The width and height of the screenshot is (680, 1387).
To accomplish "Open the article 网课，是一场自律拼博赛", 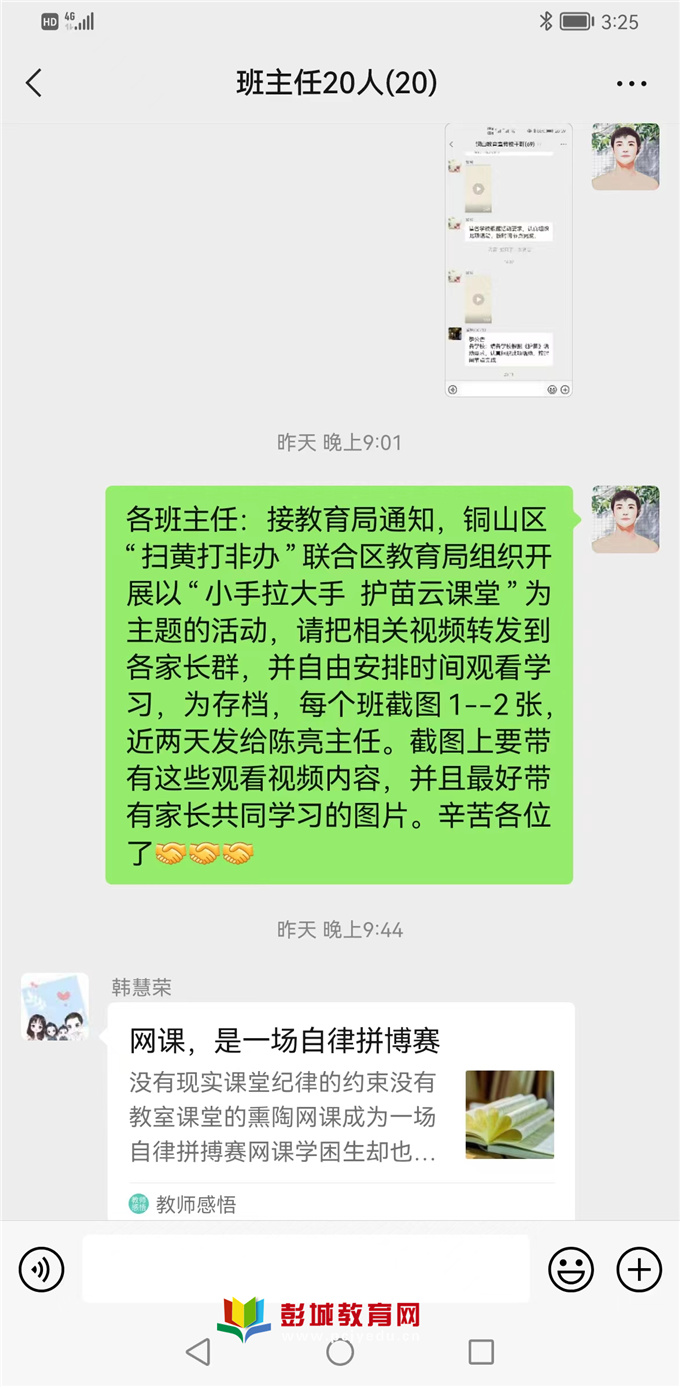I will pyautogui.click(x=340, y=1100).
